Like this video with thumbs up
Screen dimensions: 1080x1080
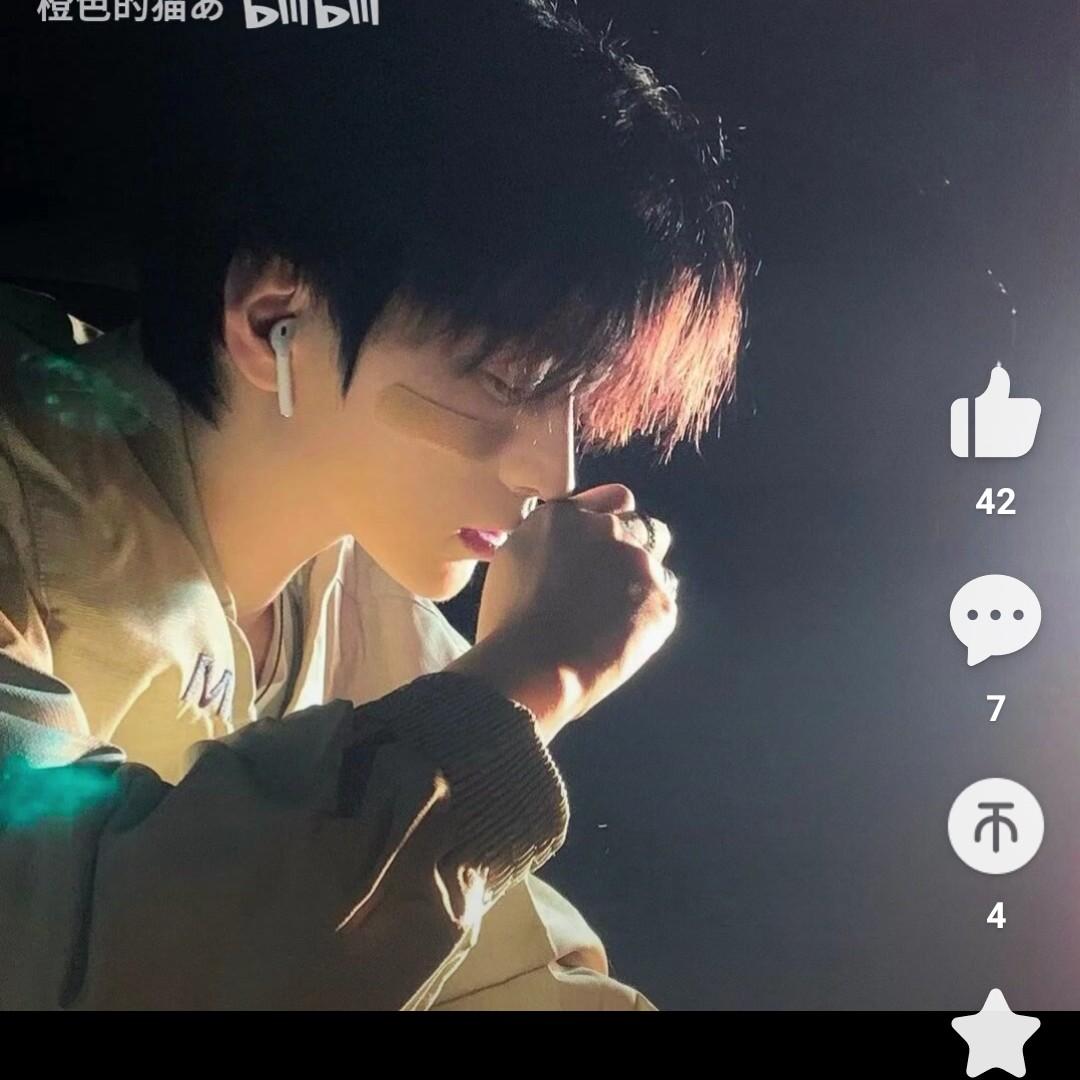click(x=995, y=414)
